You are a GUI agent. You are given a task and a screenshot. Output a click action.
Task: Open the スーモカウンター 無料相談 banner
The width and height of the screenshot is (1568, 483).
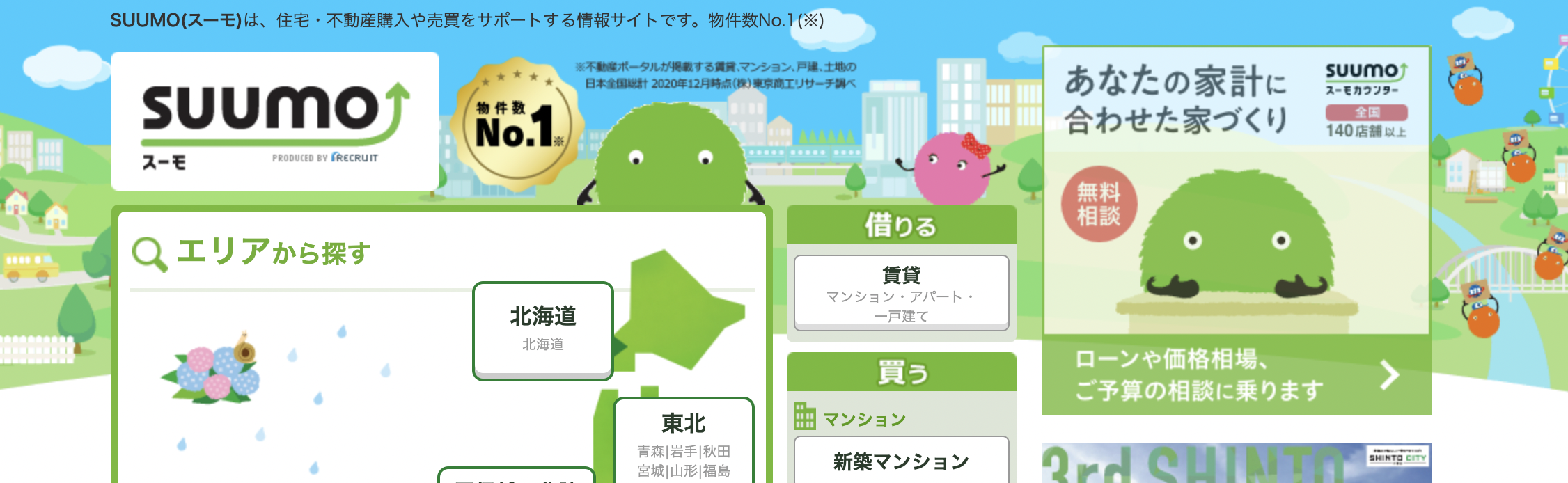(1236, 230)
